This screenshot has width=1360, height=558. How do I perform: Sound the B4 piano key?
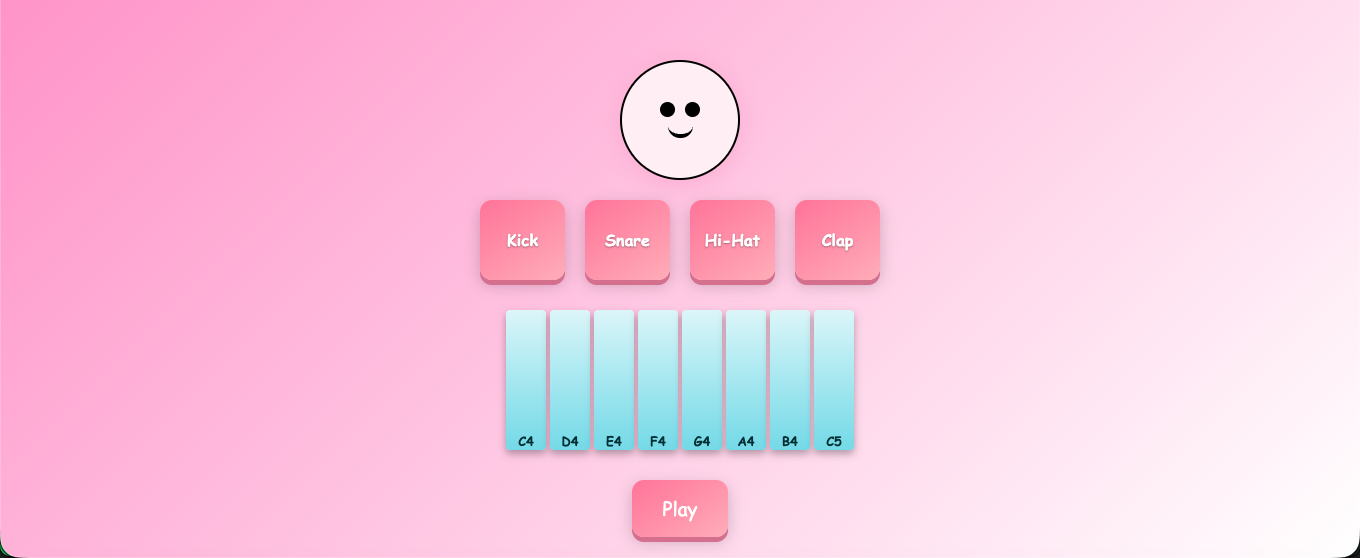click(790, 380)
